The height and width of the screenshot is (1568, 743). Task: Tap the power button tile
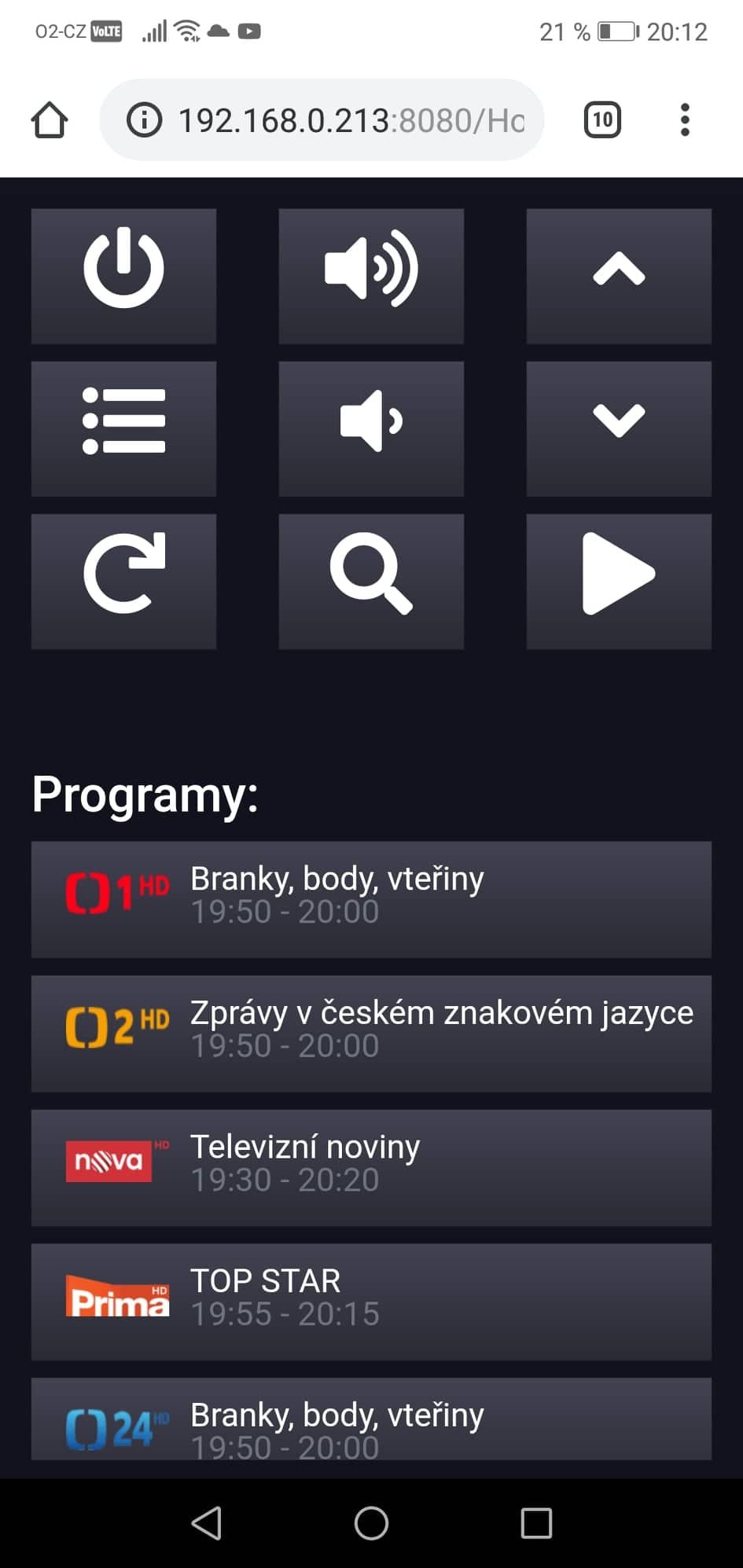point(123,276)
